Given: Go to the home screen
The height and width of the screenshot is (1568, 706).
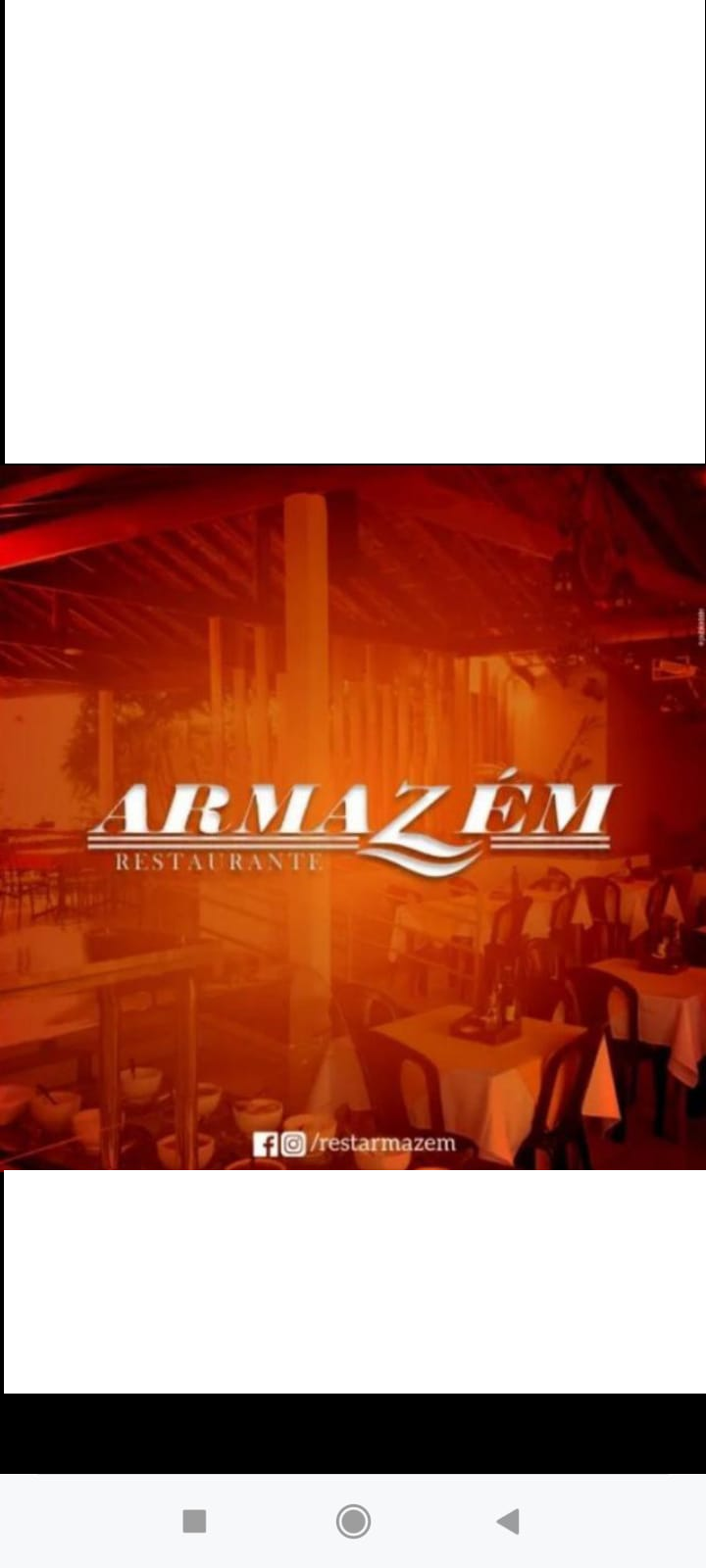Looking at the screenshot, I should tap(353, 1521).
